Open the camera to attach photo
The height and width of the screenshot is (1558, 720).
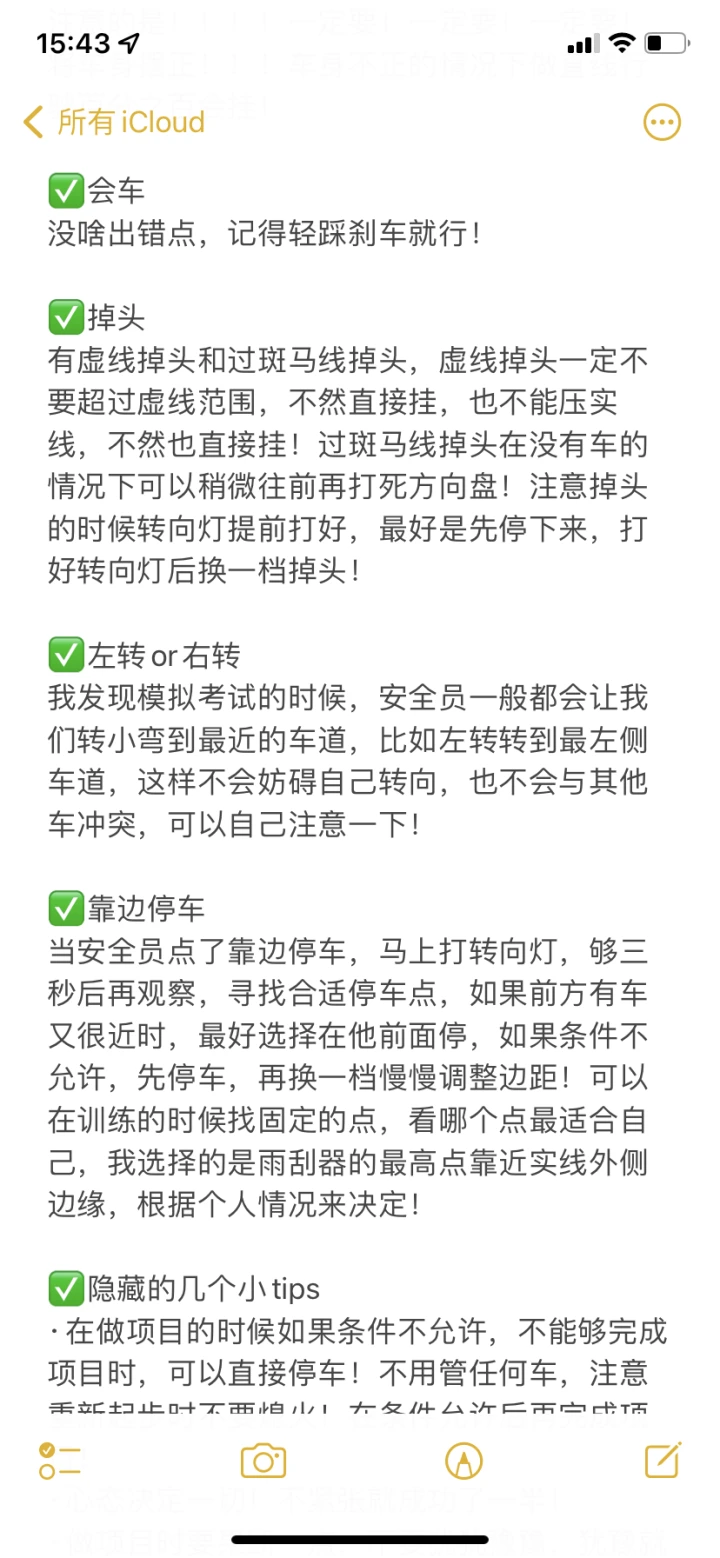click(x=263, y=1461)
